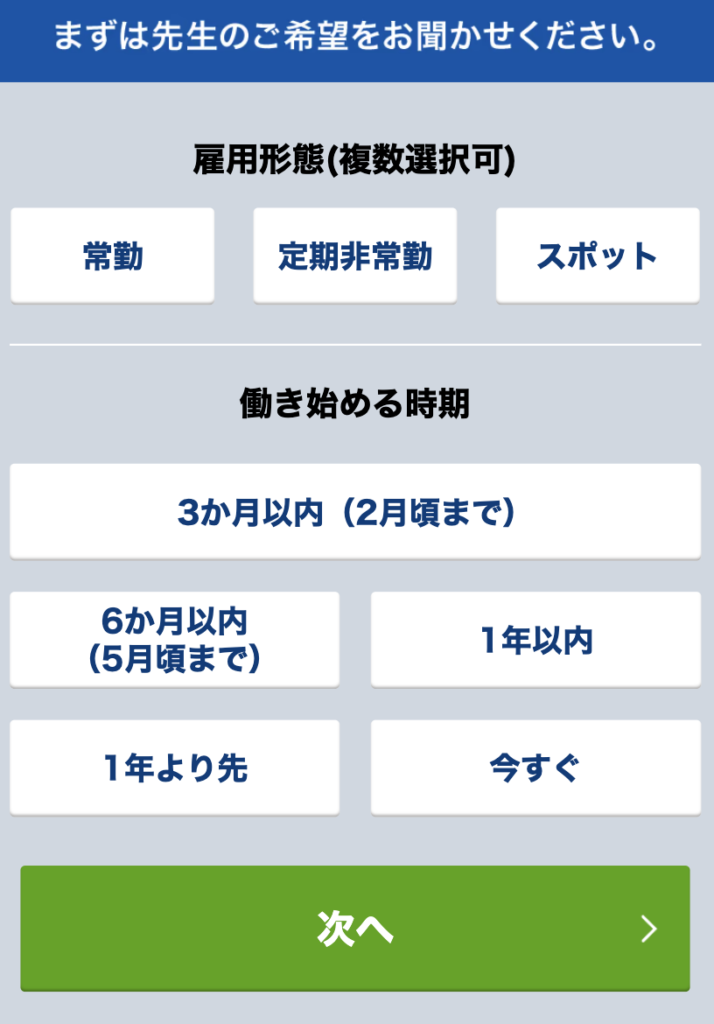Choose 1年より先 as start timing
The height and width of the screenshot is (1024, 714).
tap(174, 768)
